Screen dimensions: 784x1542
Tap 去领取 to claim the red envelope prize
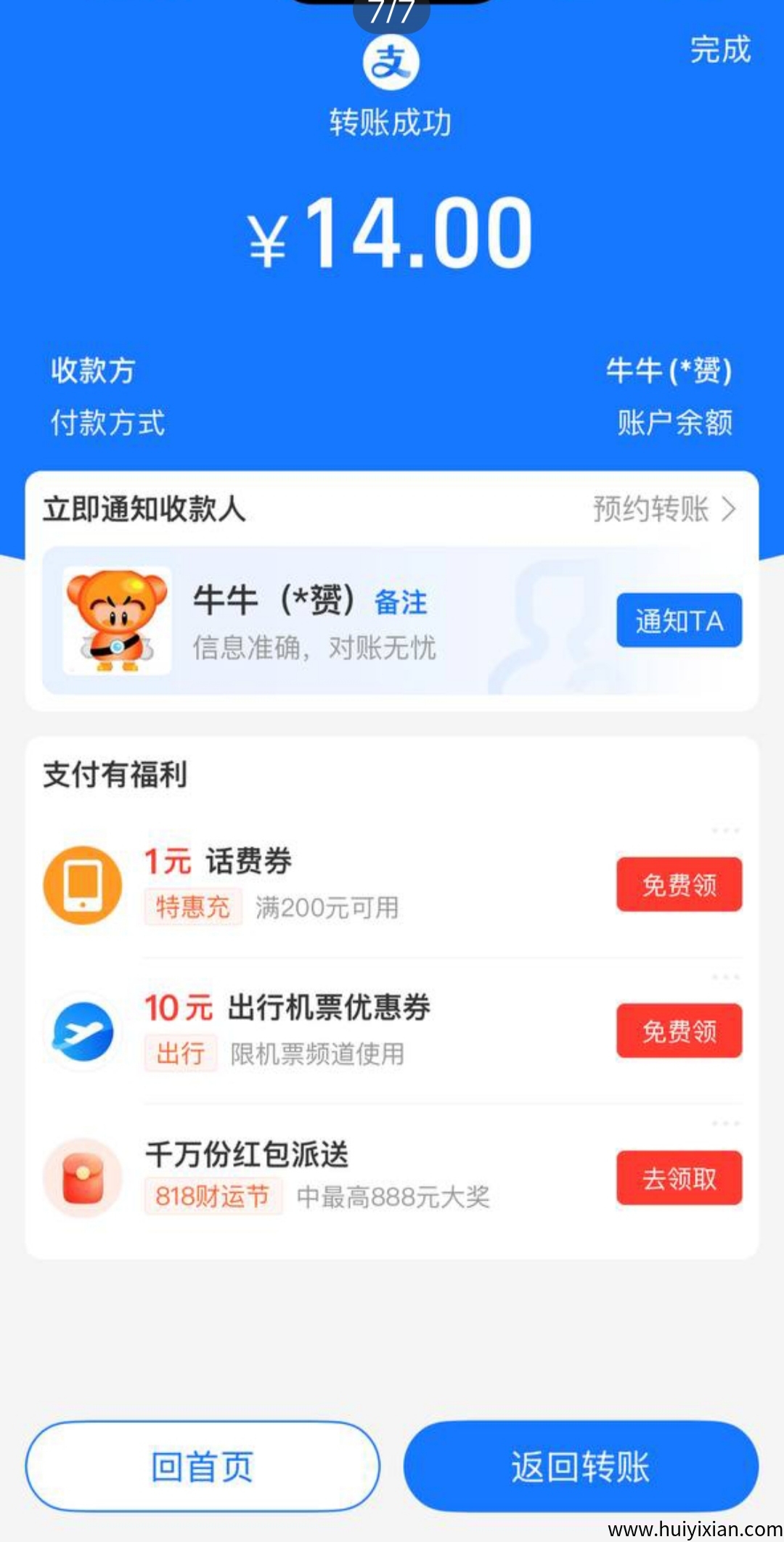[x=679, y=1177]
